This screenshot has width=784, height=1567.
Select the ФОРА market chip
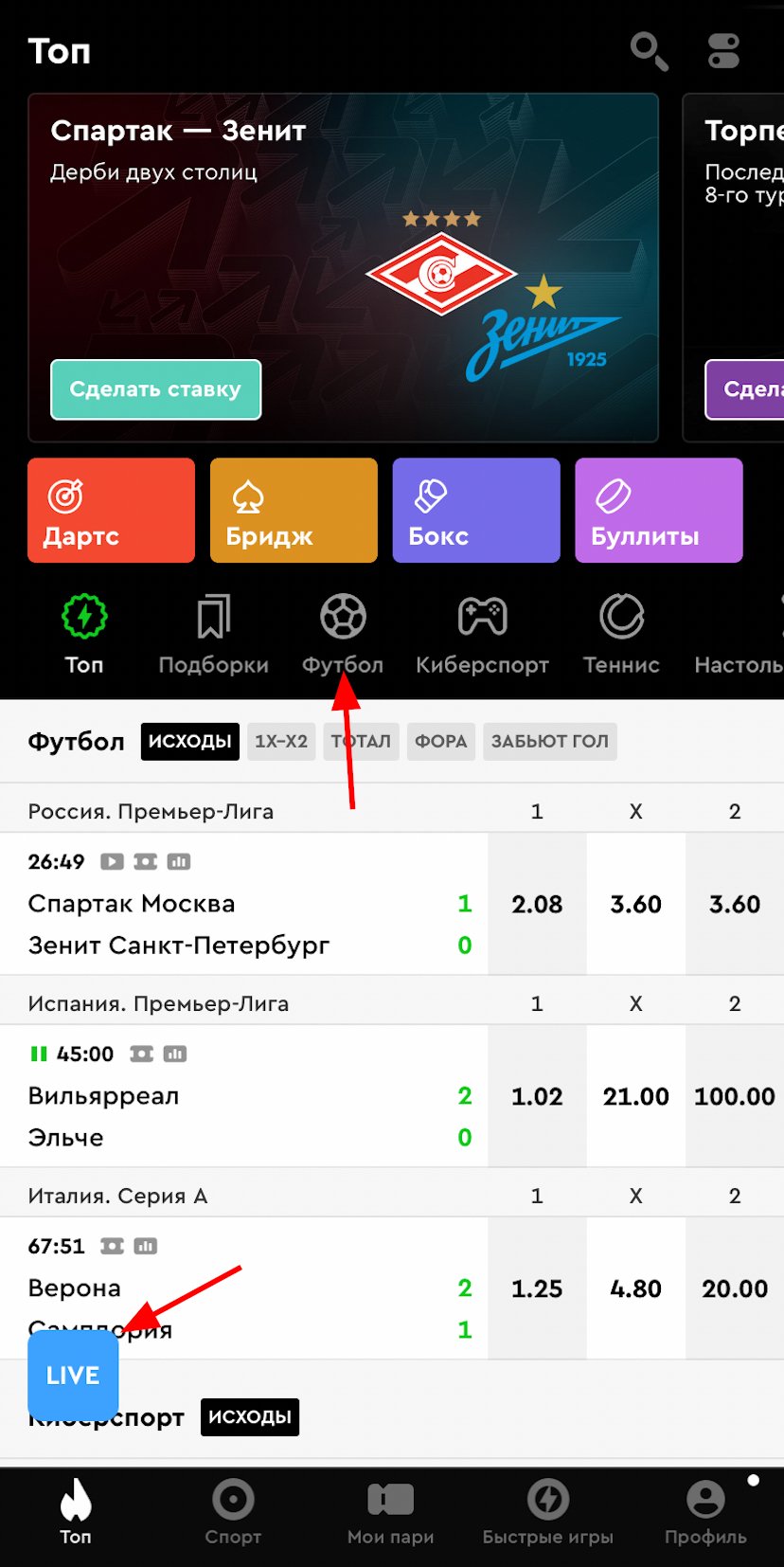tap(440, 742)
